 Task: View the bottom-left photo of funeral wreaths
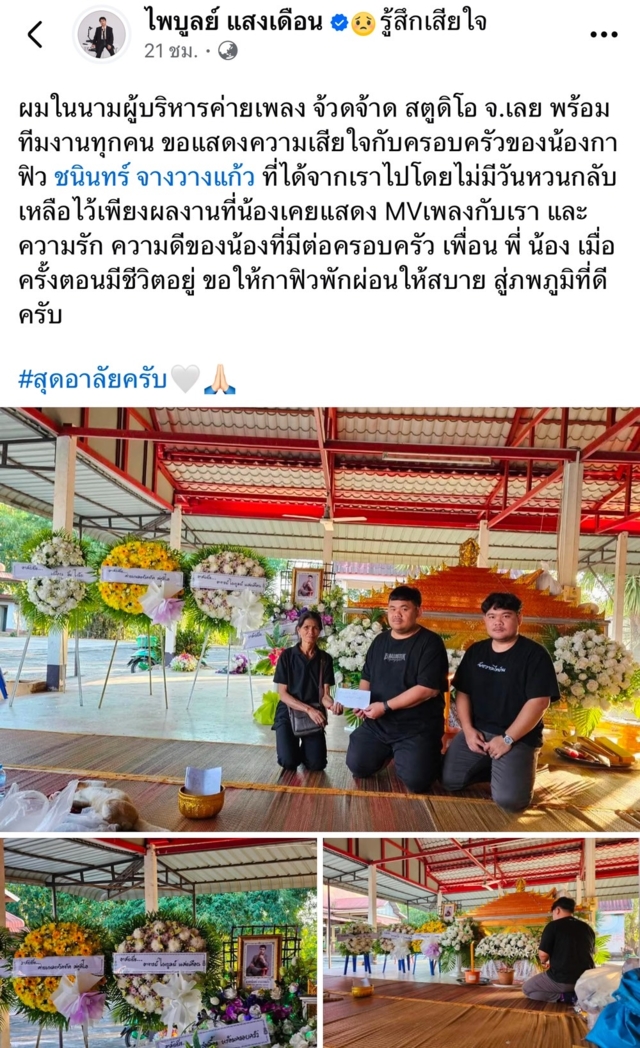click(x=158, y=942)
